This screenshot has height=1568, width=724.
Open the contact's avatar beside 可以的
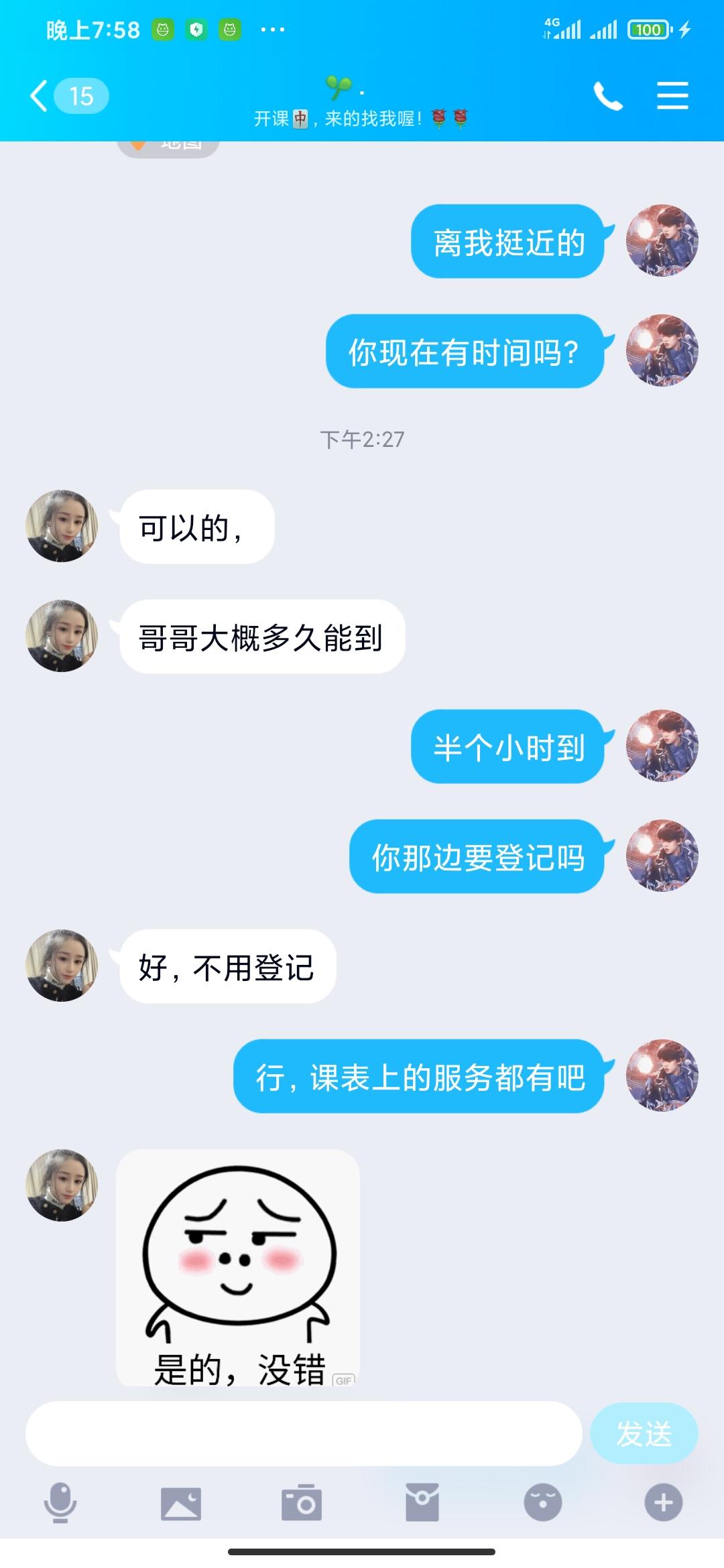click(62, 526)
